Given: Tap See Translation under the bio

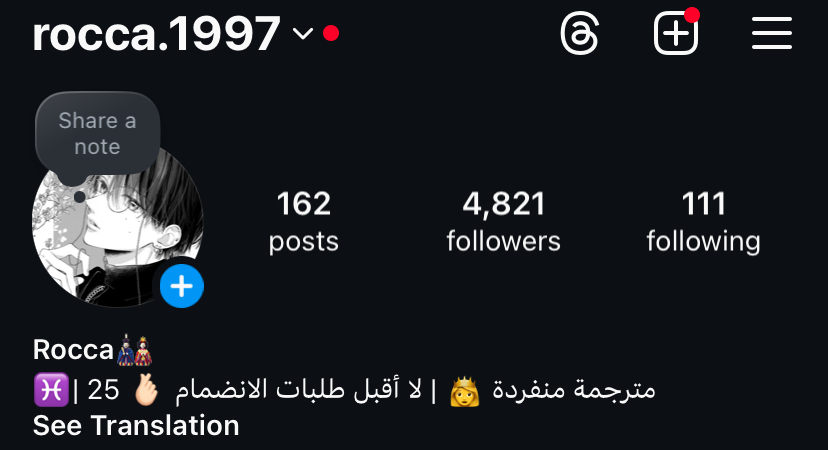Looking at the screenshot, I should tap(136, 425).
